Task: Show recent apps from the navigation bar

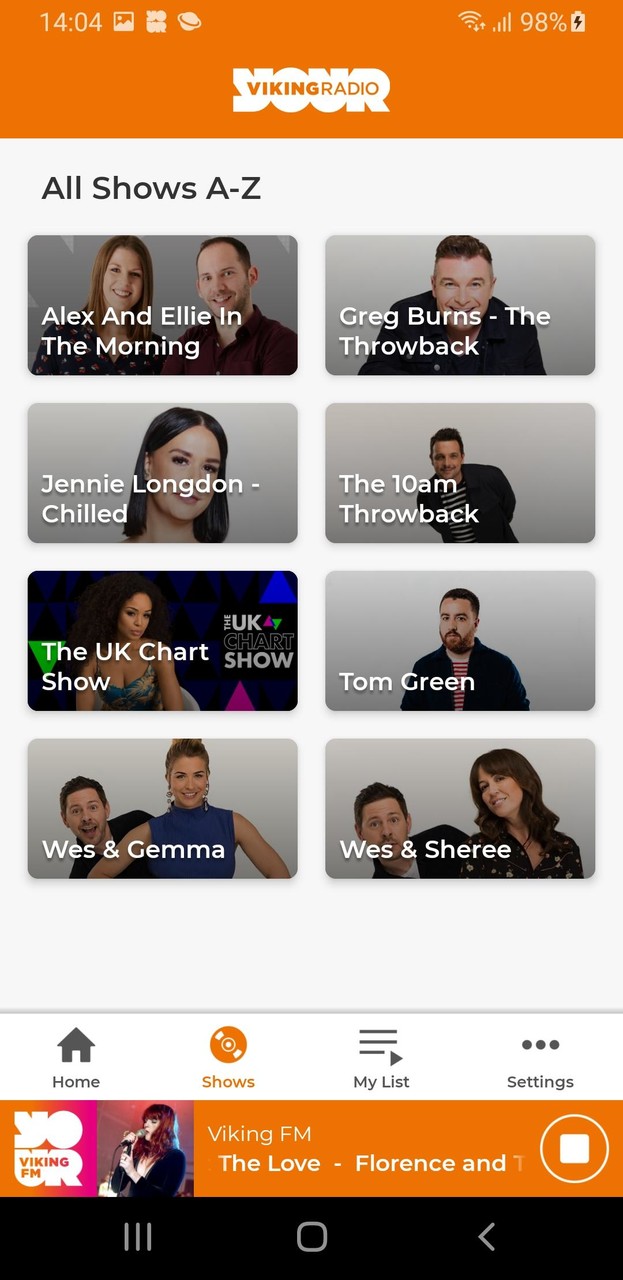Action: pos(137,1237)
